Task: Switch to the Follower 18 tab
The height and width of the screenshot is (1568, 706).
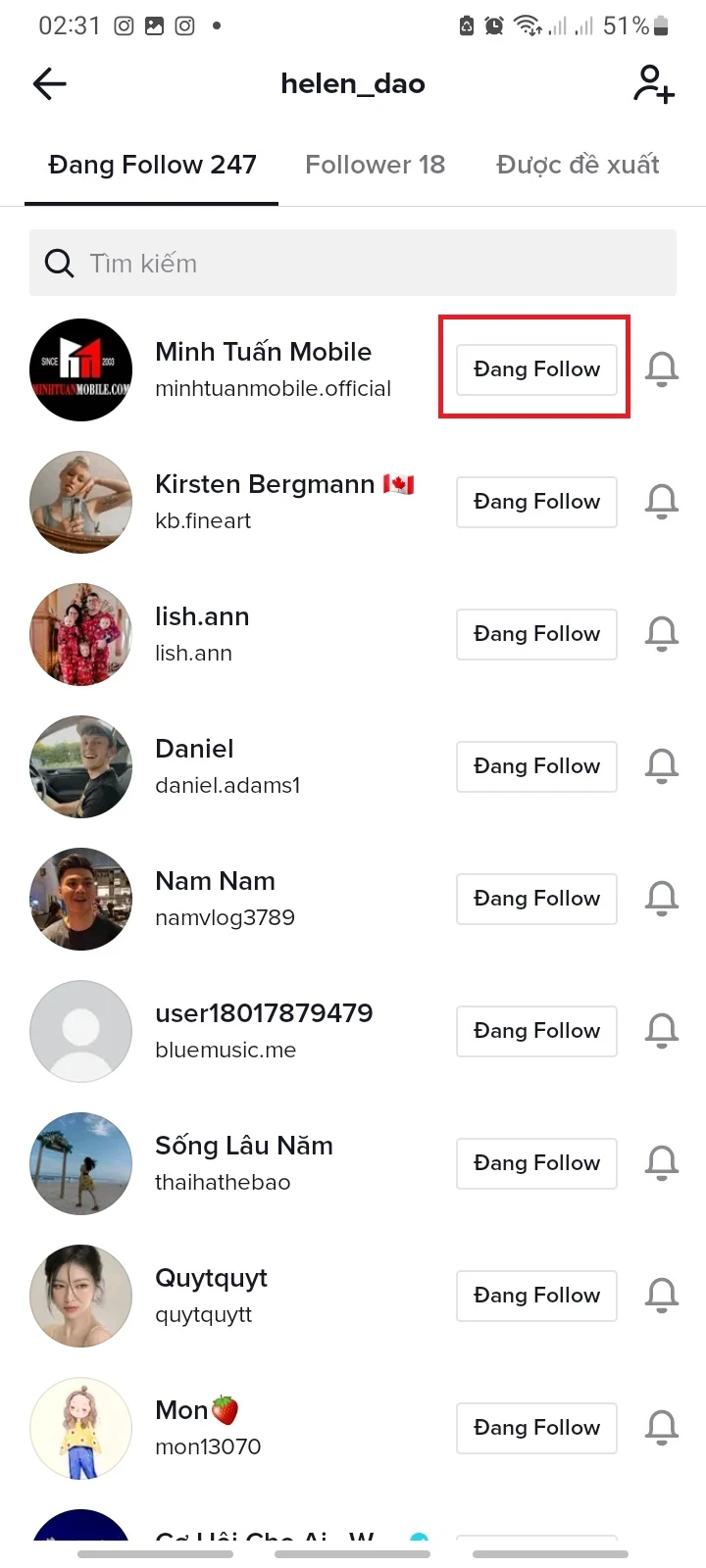Action: click(x=375, y=165)
